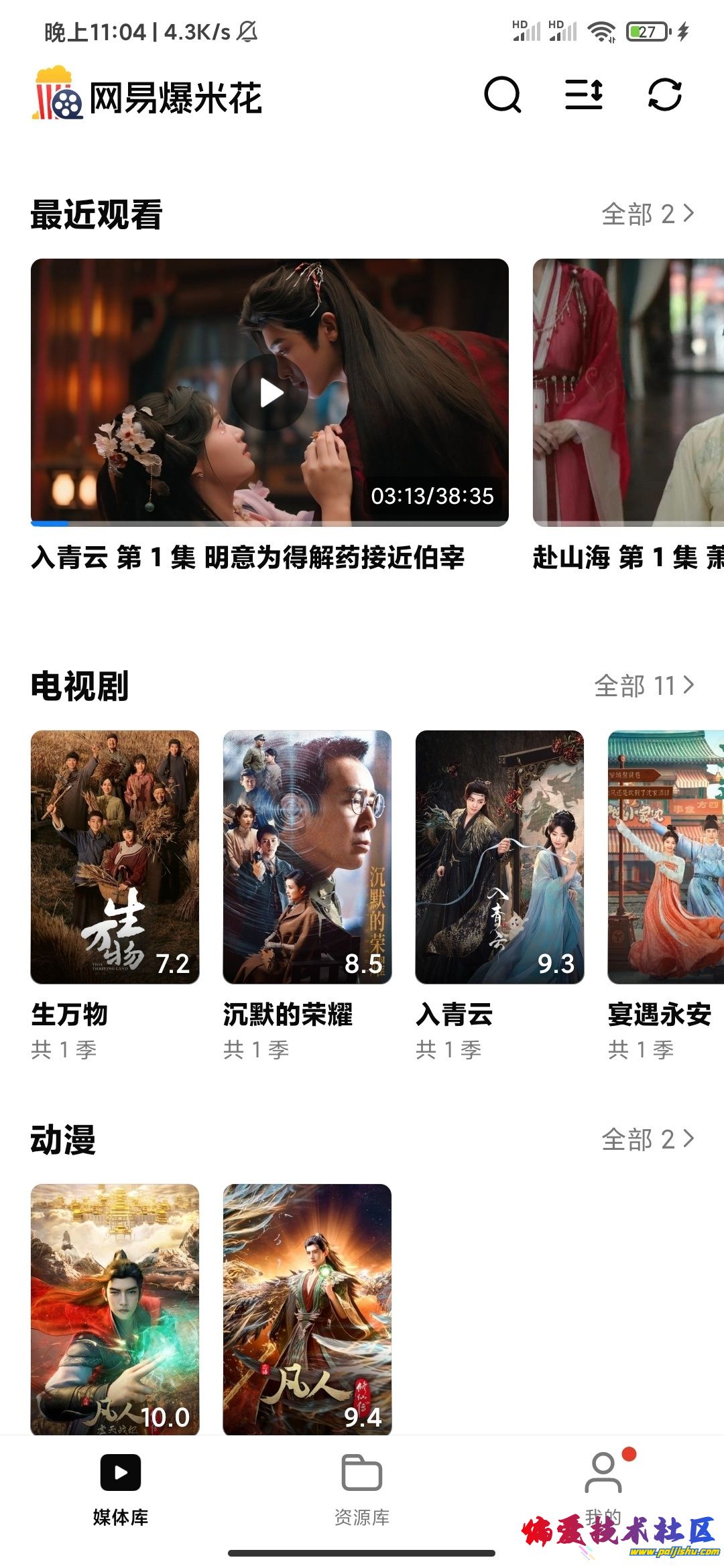724x1568 pixels.
Task: View all 2 anime titles
Action: pos(647,1139)
